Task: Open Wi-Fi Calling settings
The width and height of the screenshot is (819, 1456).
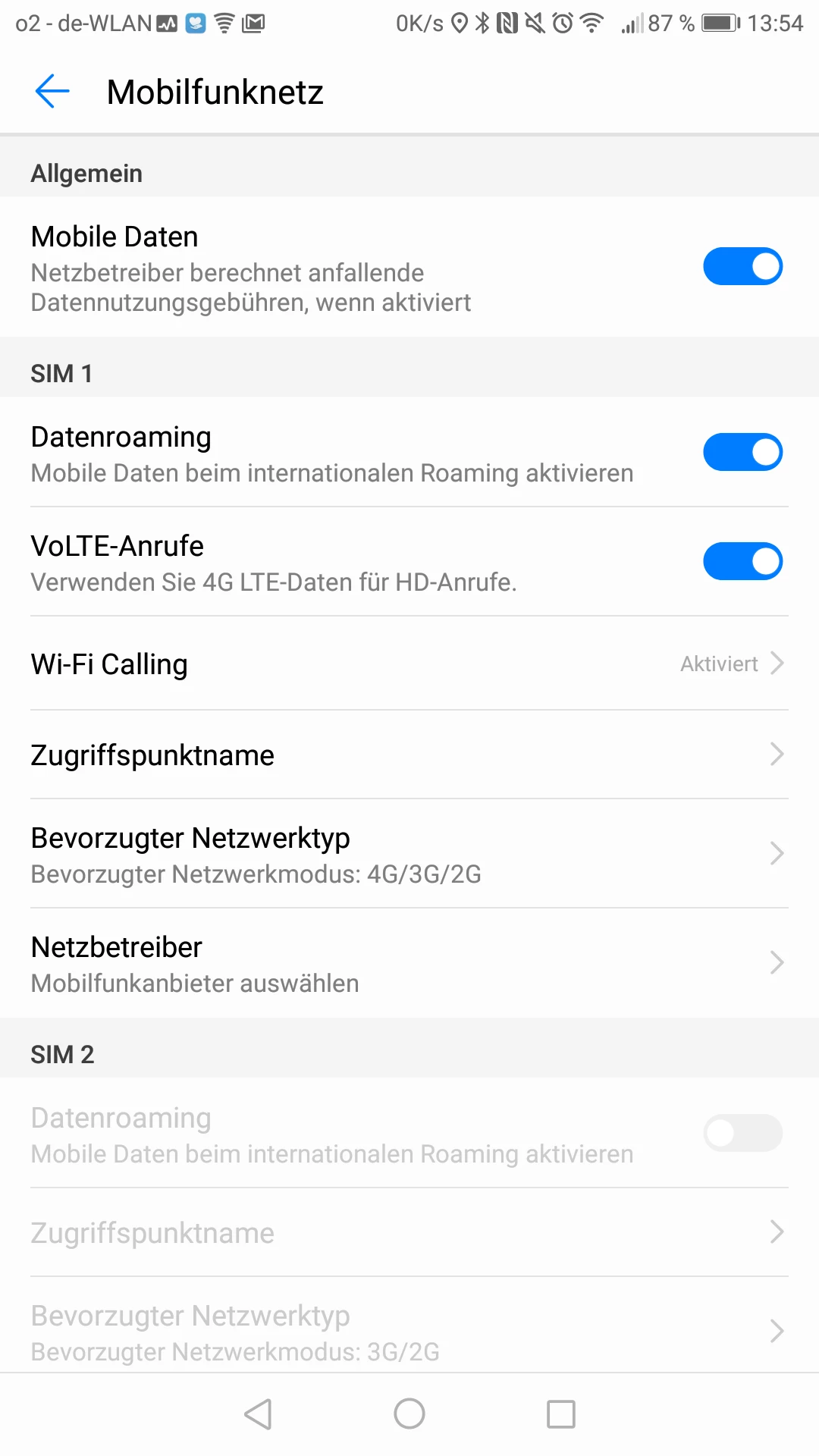Action: [409, 664]
